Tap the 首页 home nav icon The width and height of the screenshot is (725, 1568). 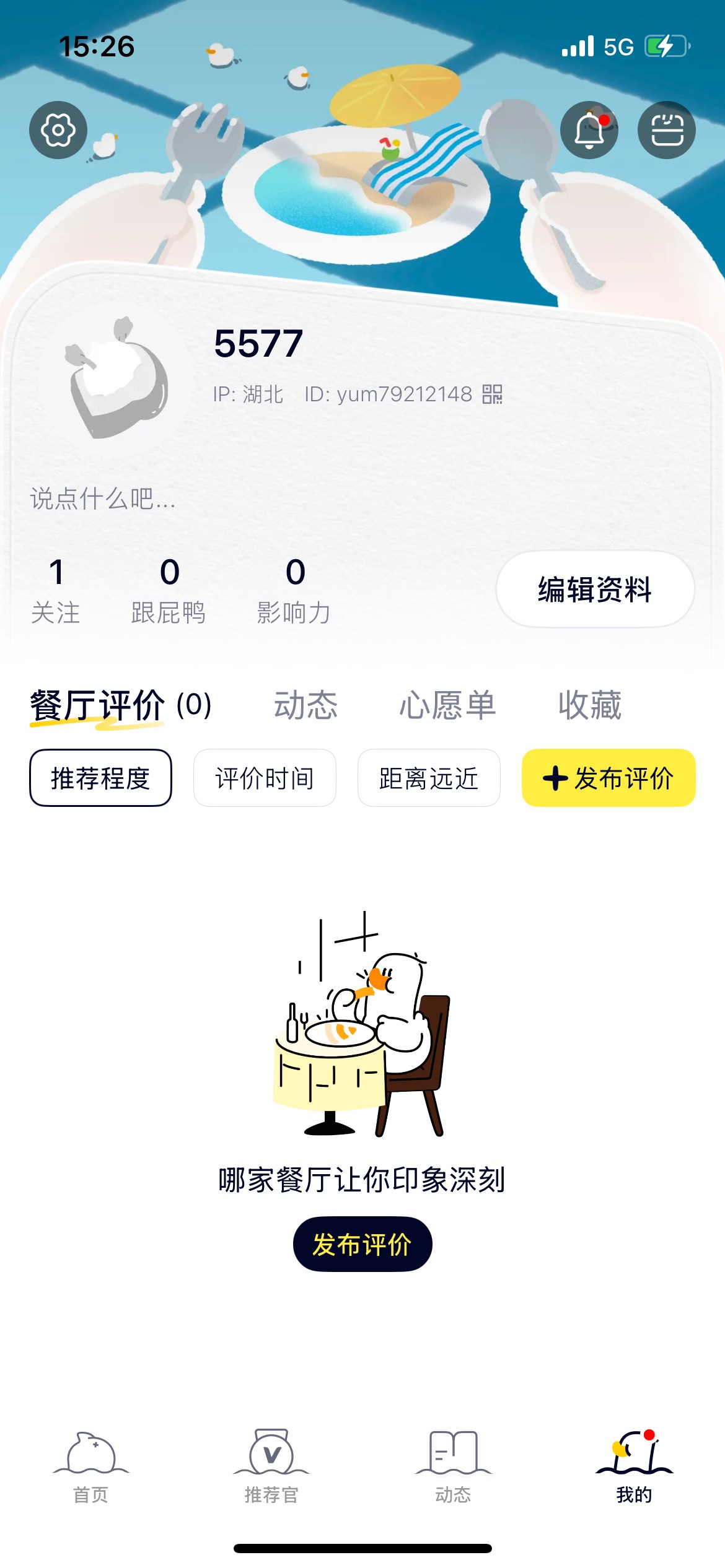(90, 1468)
